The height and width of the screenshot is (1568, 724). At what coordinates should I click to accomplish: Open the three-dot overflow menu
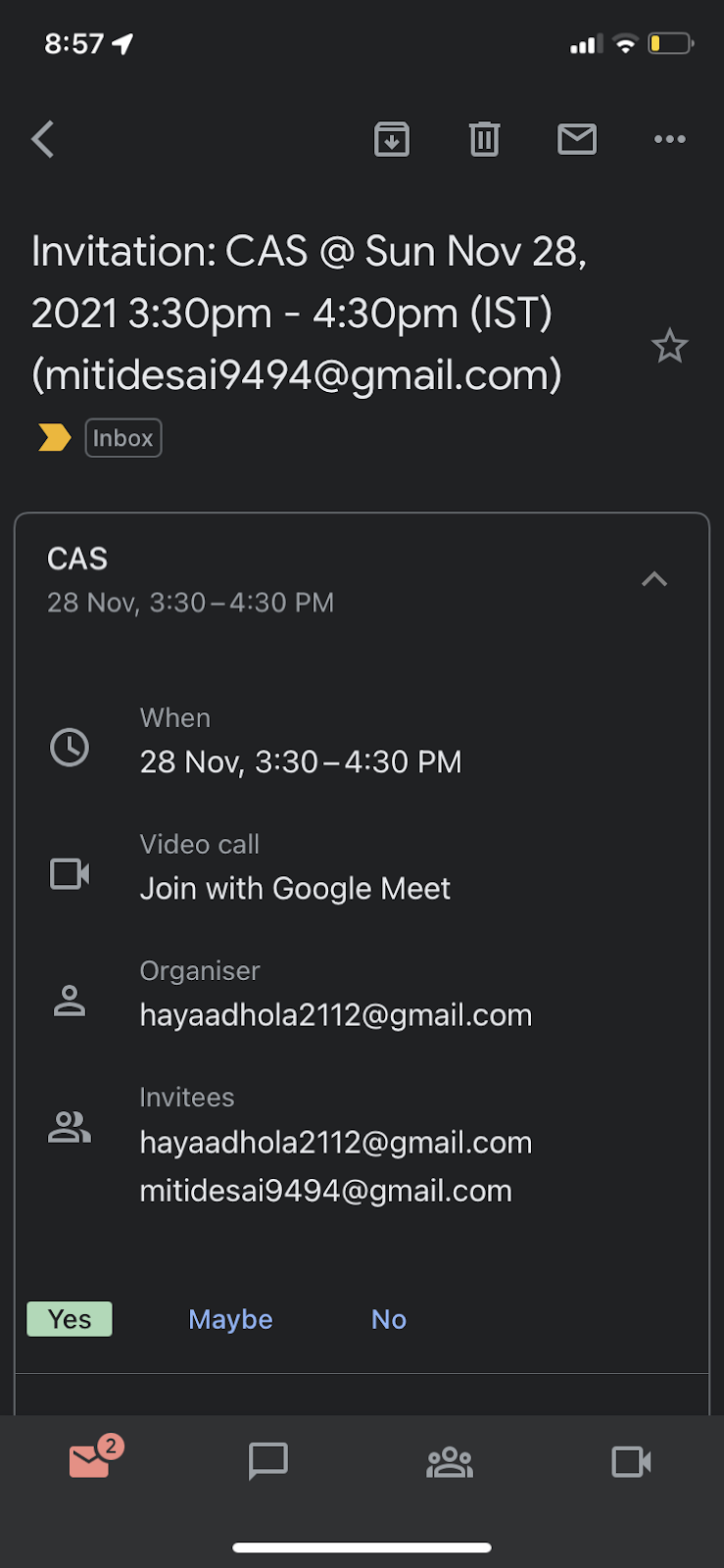click(x=670, y=139)
